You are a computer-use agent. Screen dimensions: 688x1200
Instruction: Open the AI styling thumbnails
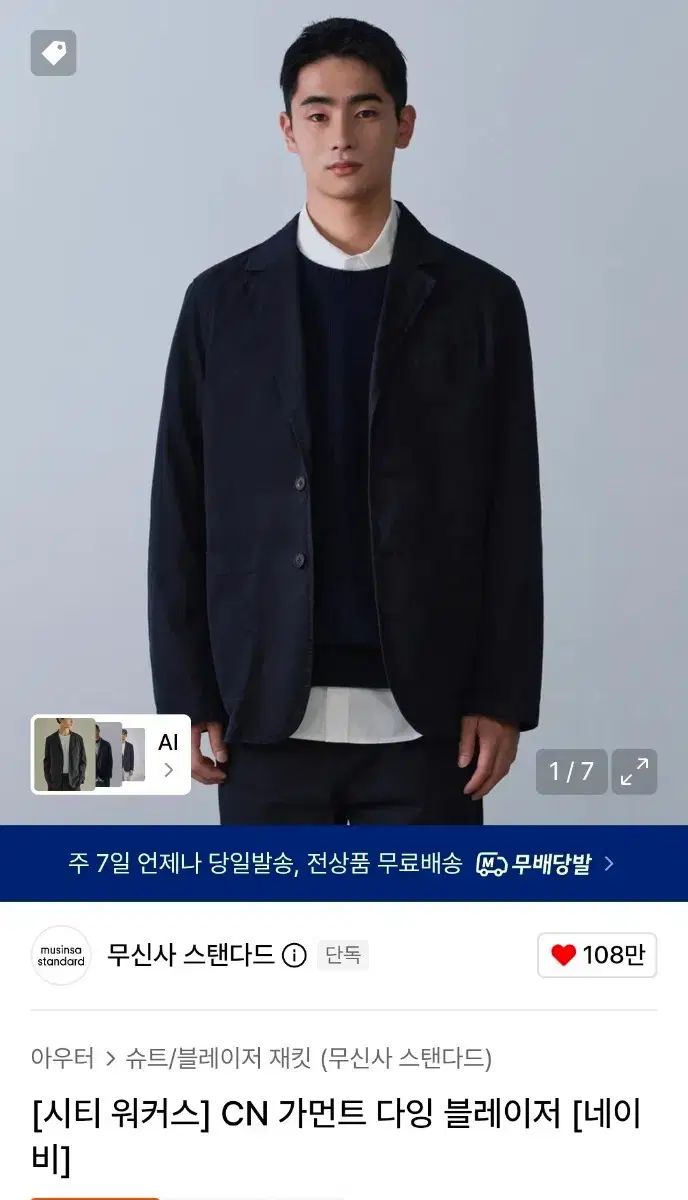tap(111, 755)
